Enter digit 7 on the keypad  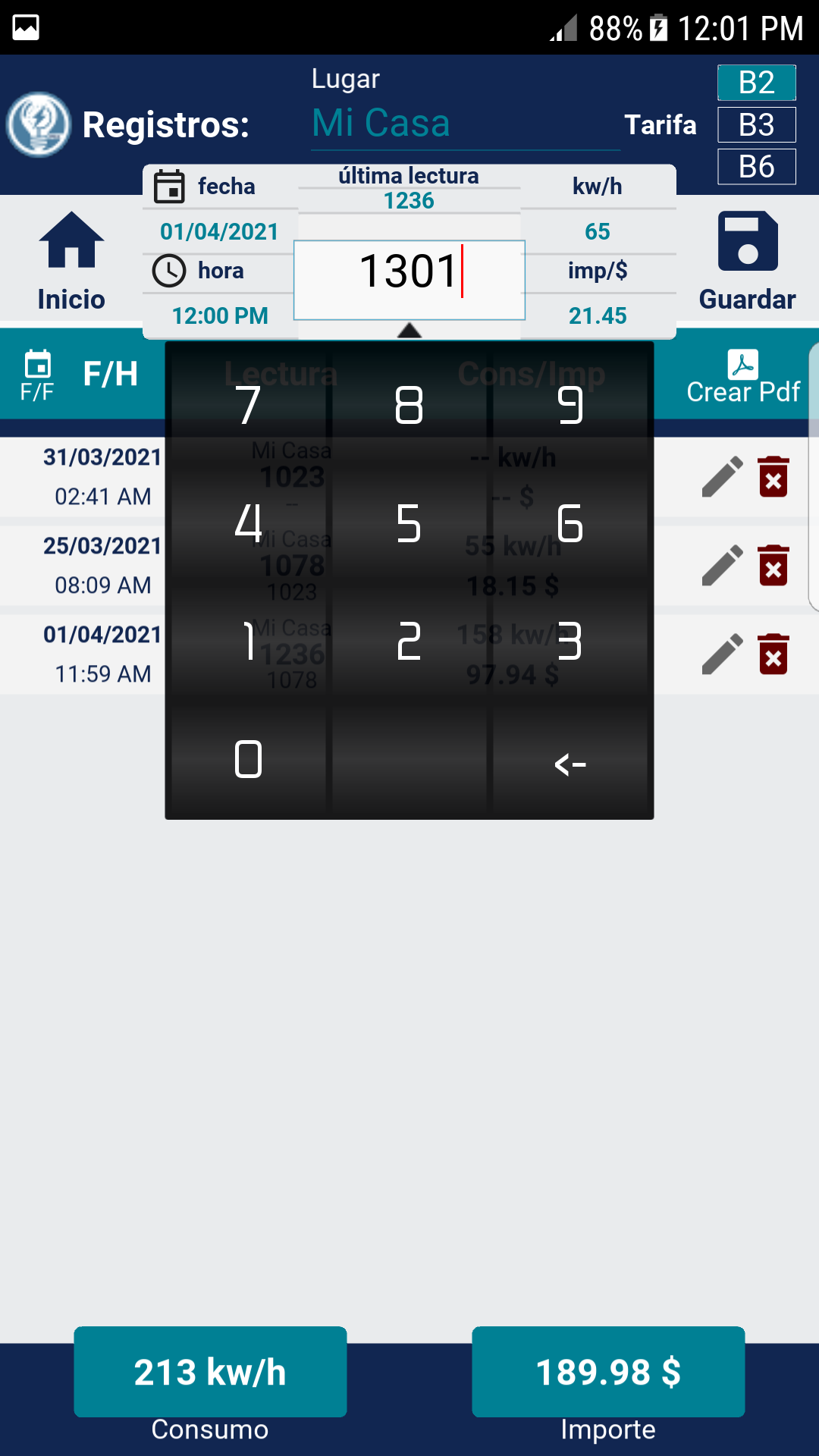(248, 405)
